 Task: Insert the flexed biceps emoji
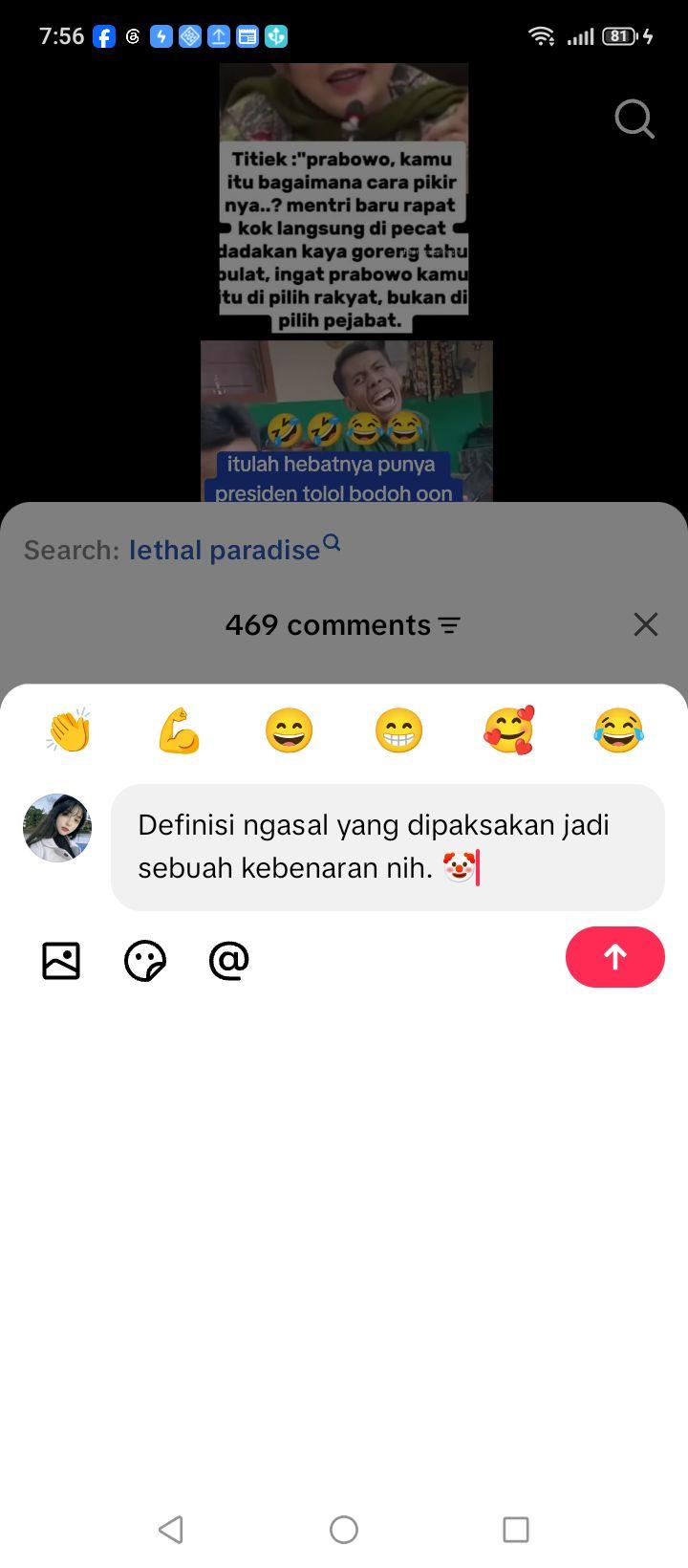click(x=179, y=731)
